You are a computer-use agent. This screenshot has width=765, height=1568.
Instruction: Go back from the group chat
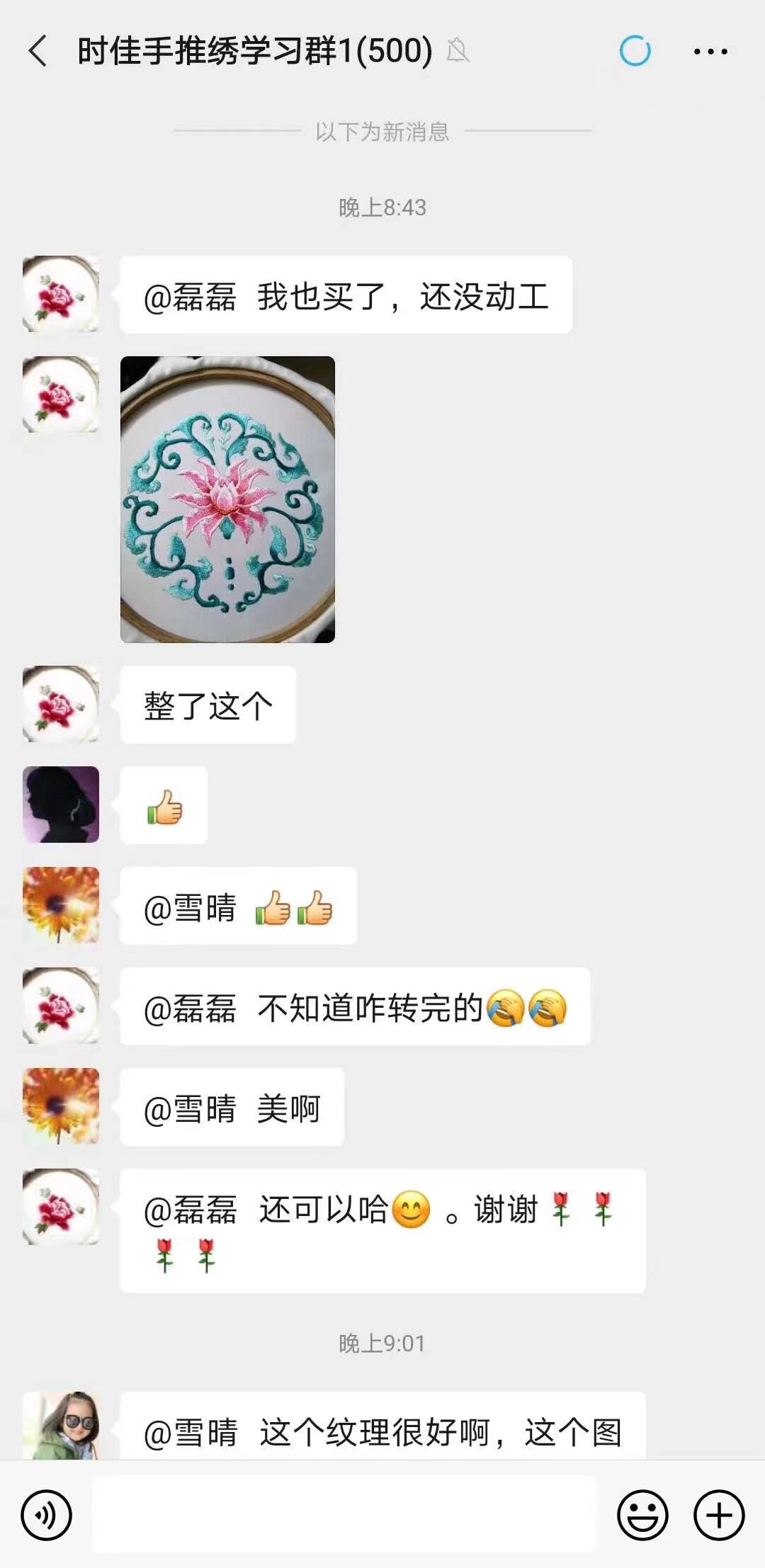click(x=38, y=51)
